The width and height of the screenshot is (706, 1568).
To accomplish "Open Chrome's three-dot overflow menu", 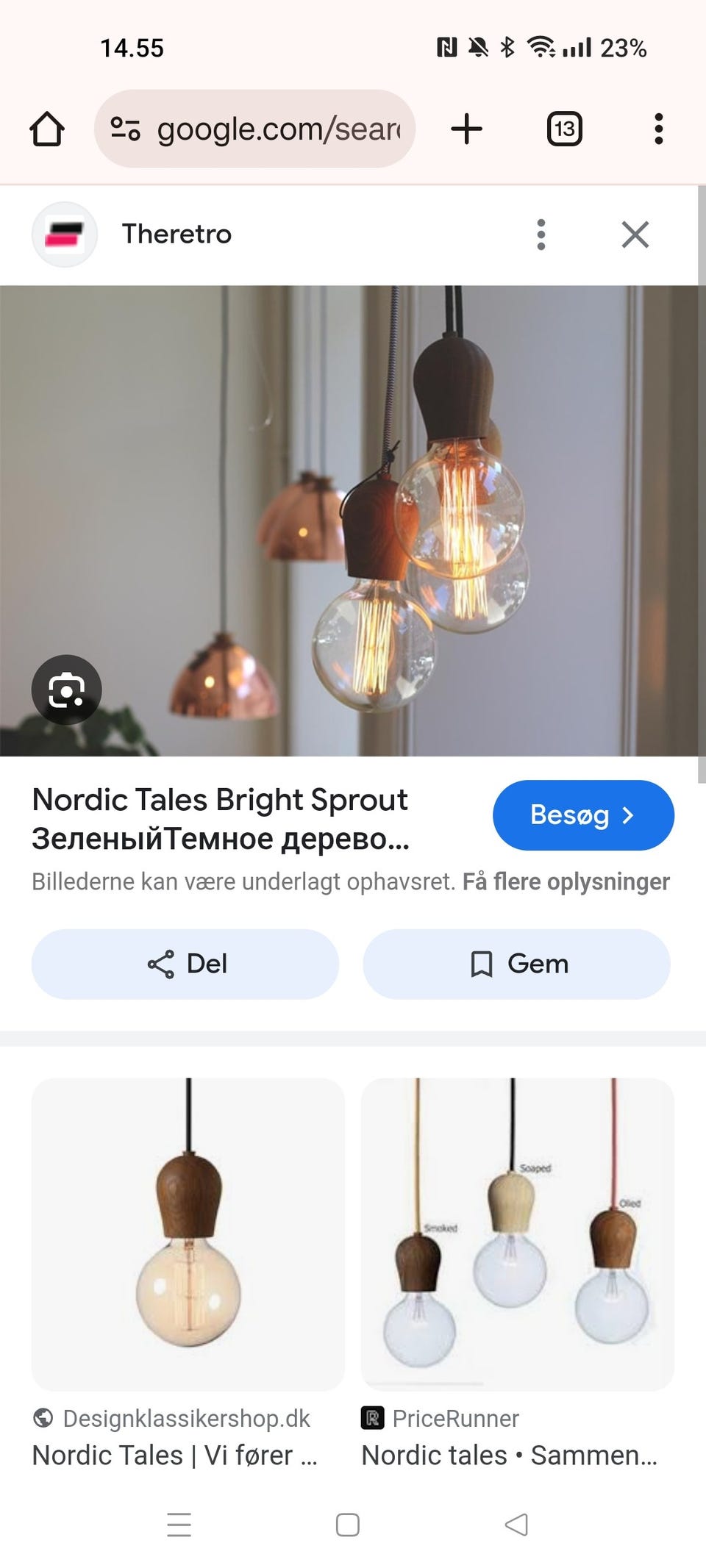I will pyautogui.click(x=659, y=128).
